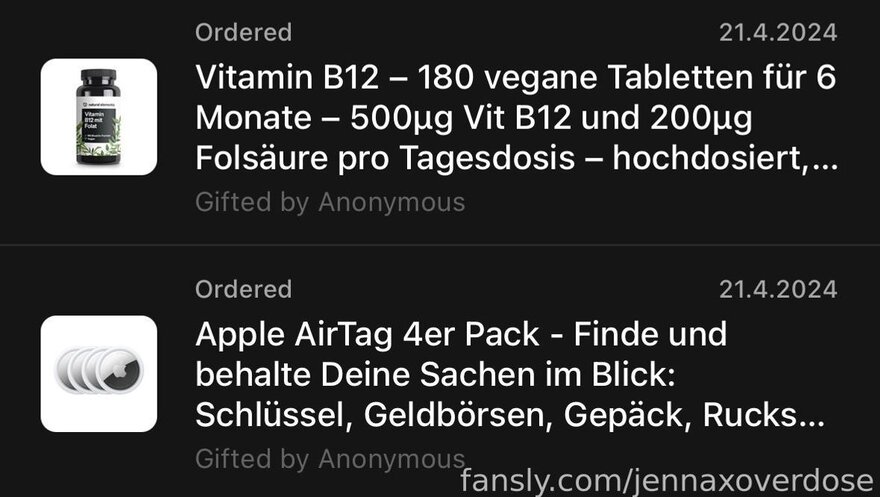880x497 pixels.
Task: Open the Apple AirTag 4er Pack order
Action: [x=510, y=373]
